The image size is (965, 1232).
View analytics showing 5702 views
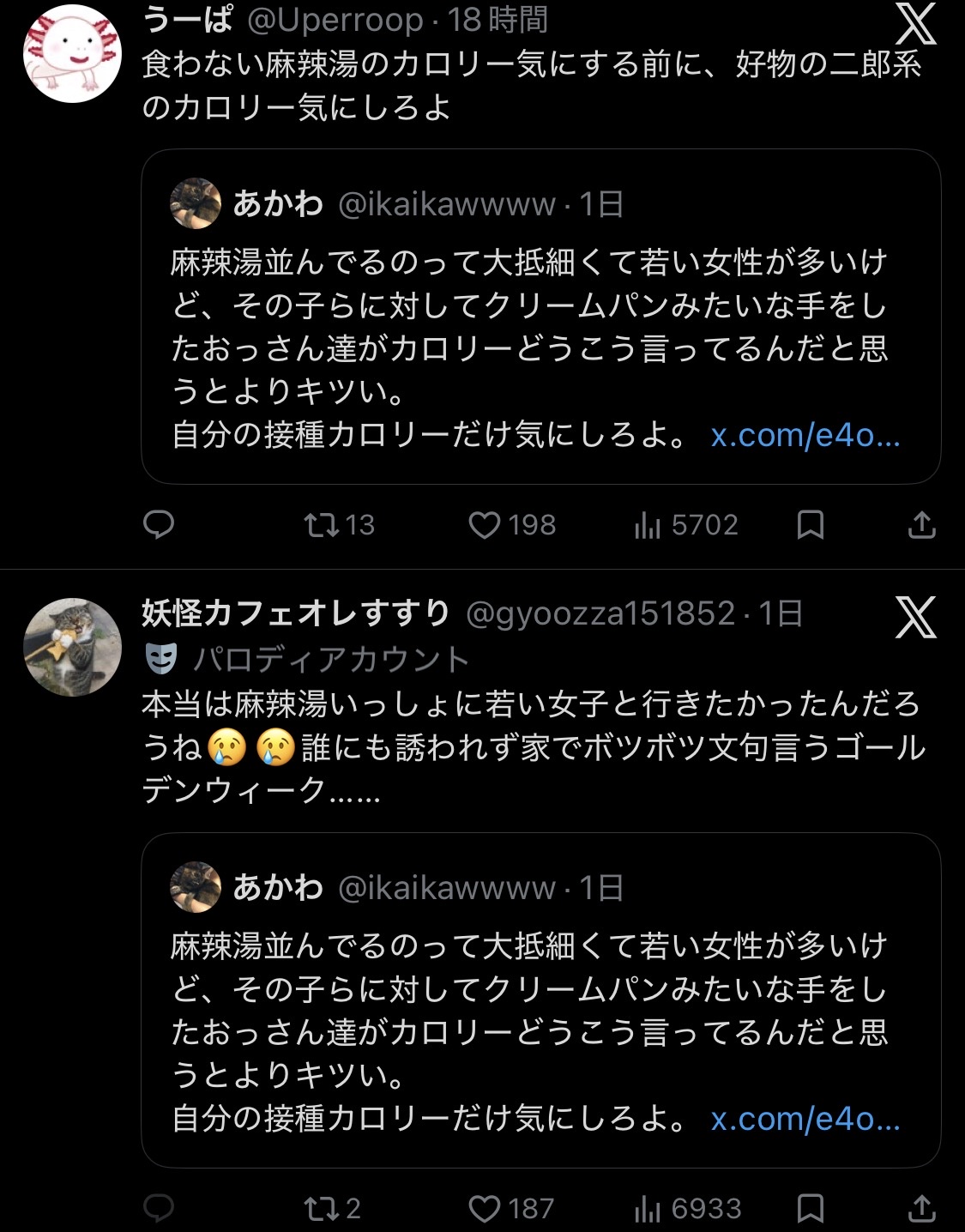tap(686, 524)
